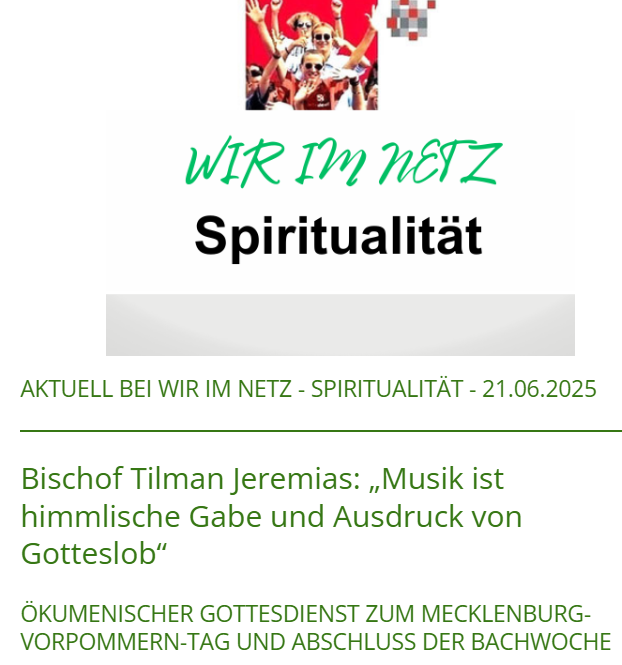The width and height of the screenshot is (622, 665).
Task: Tap the Wir im Netz Spiritualität banner
Action: [x=340, y=200]
